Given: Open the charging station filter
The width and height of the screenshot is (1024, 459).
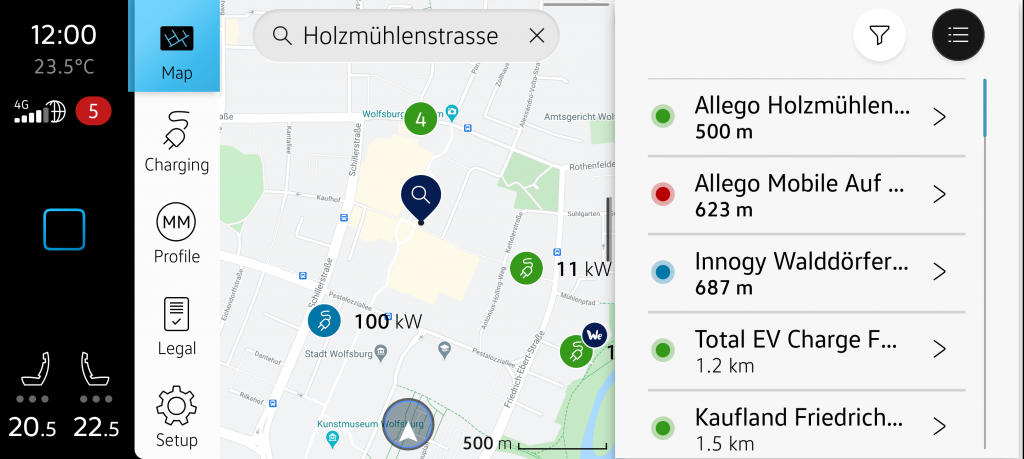Looking at the screenshot, I should 879,36.
